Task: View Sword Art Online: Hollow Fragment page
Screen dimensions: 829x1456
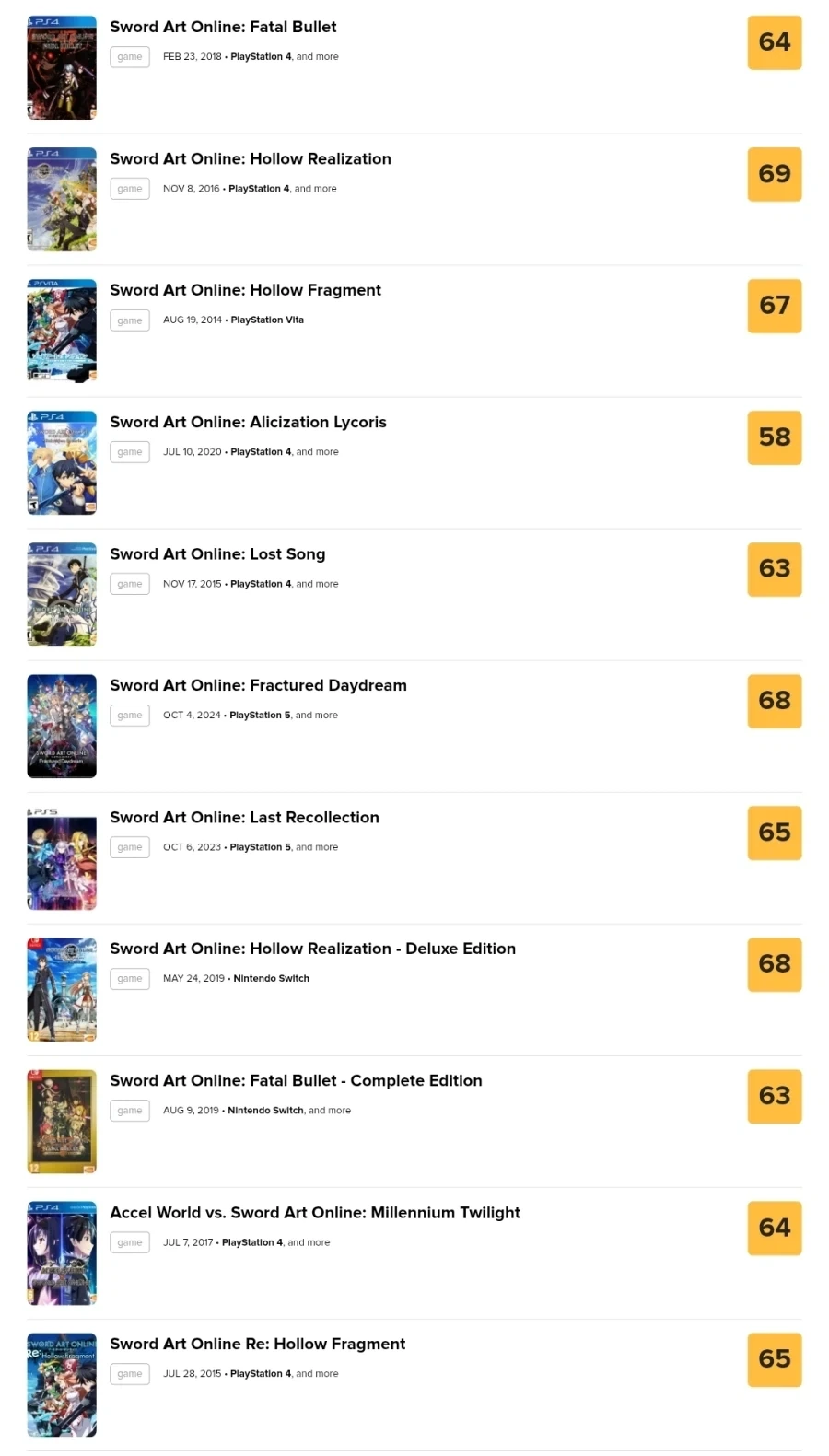Action: pos(245,290)
